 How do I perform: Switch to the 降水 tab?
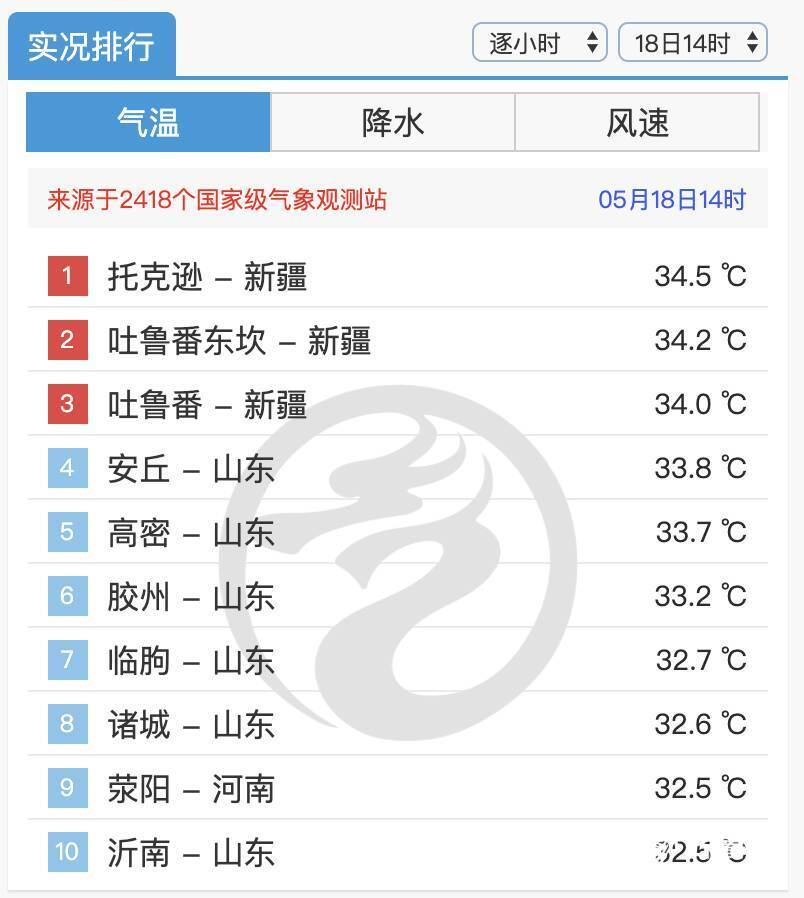tap(392, 122)
